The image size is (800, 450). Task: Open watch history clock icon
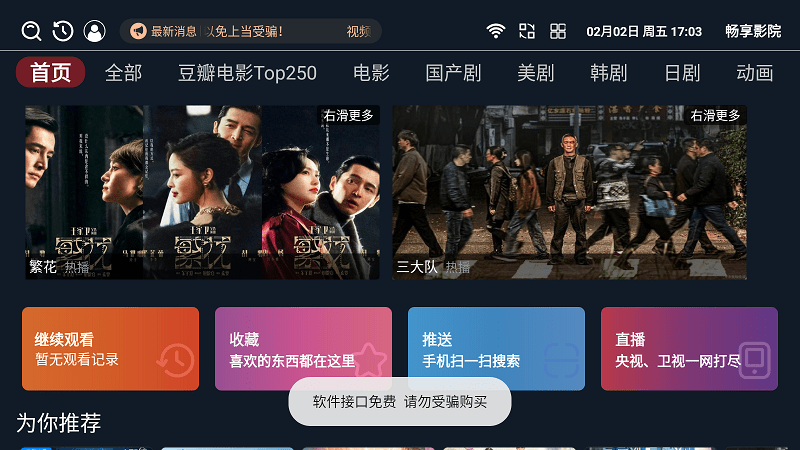62,31
